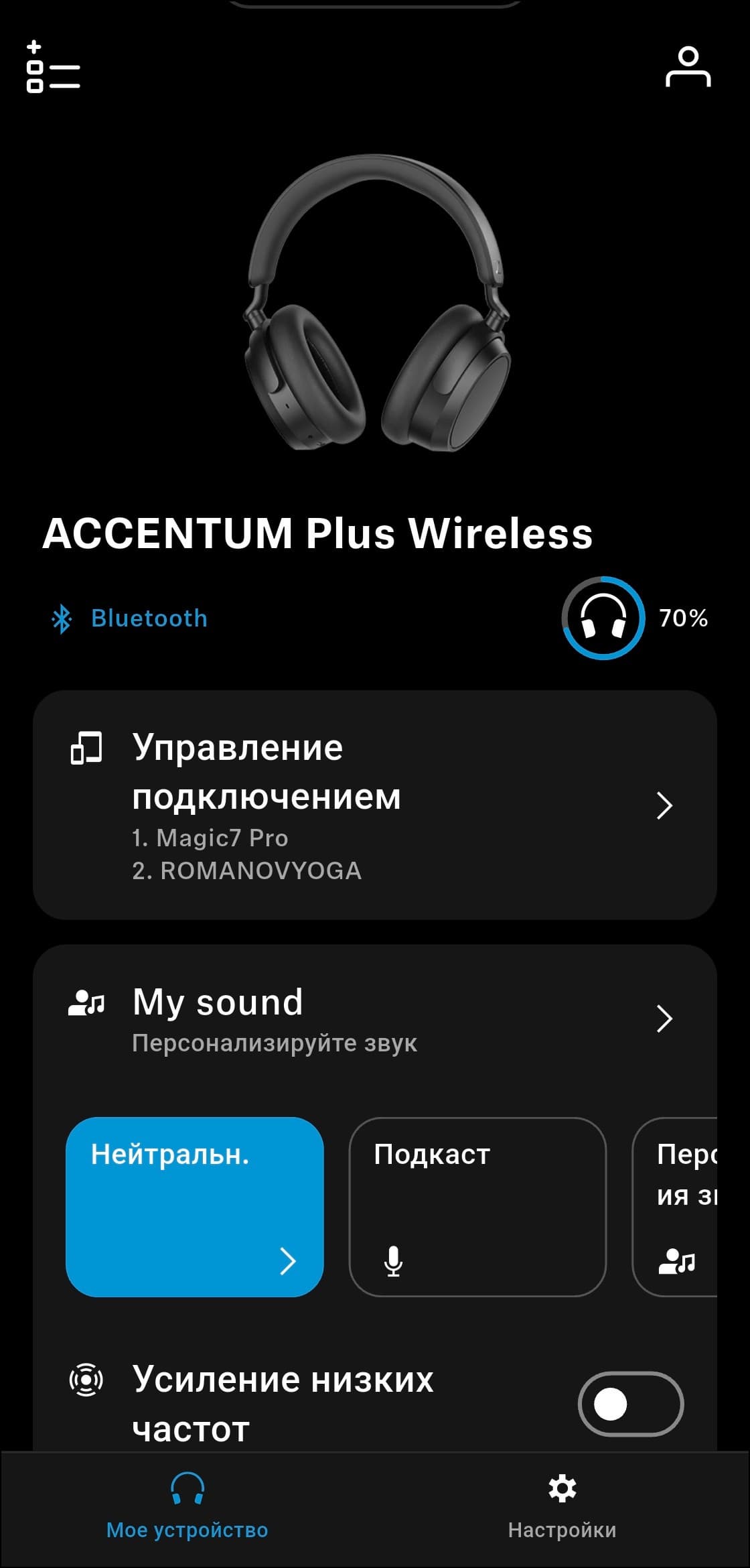Select the partially visible Персонализация sound preset

[676, 1206]
